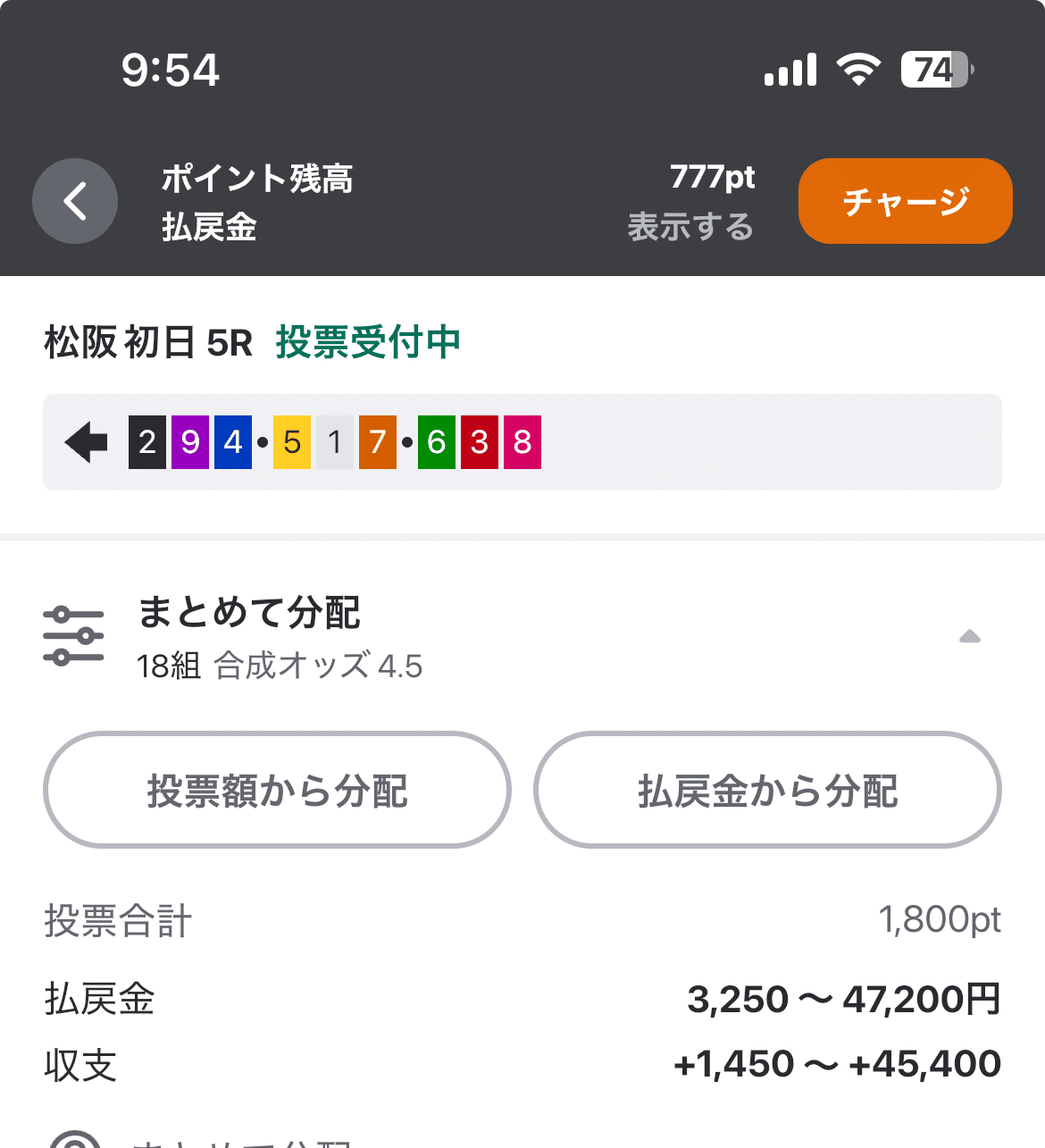Screen dimensions: 1045x1148
Task: Switch to 投票額から分配 mode
Action: click(x=278, y=791)
